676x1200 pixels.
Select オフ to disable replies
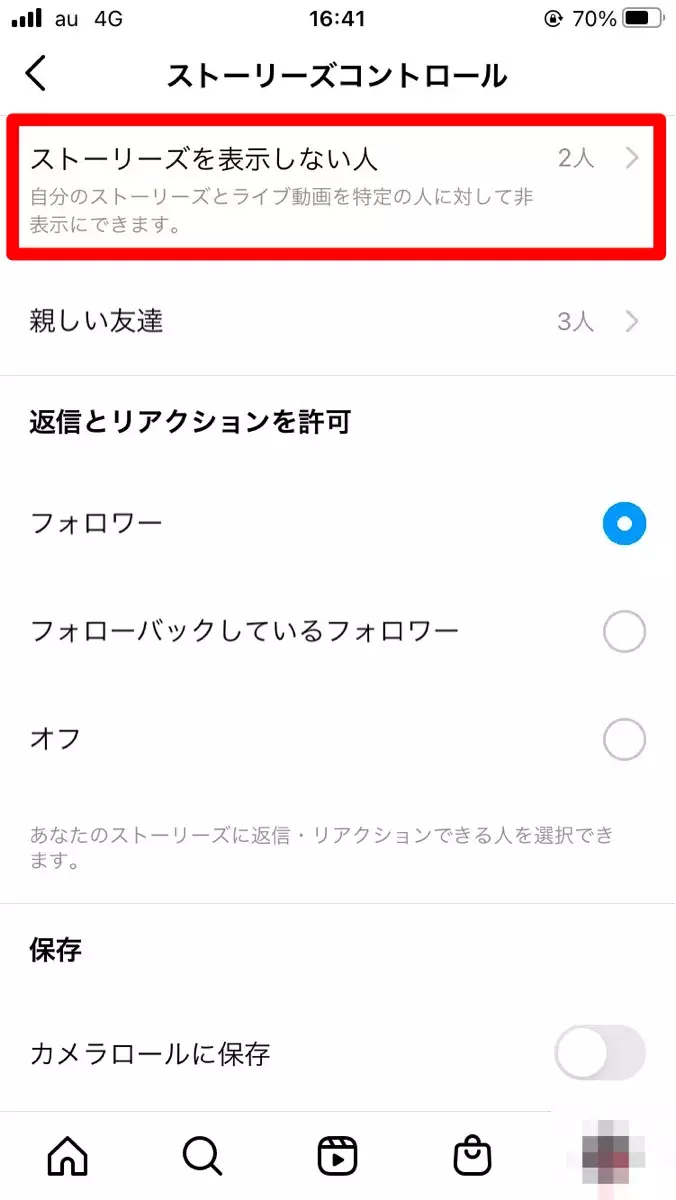[x=624, y=740]
